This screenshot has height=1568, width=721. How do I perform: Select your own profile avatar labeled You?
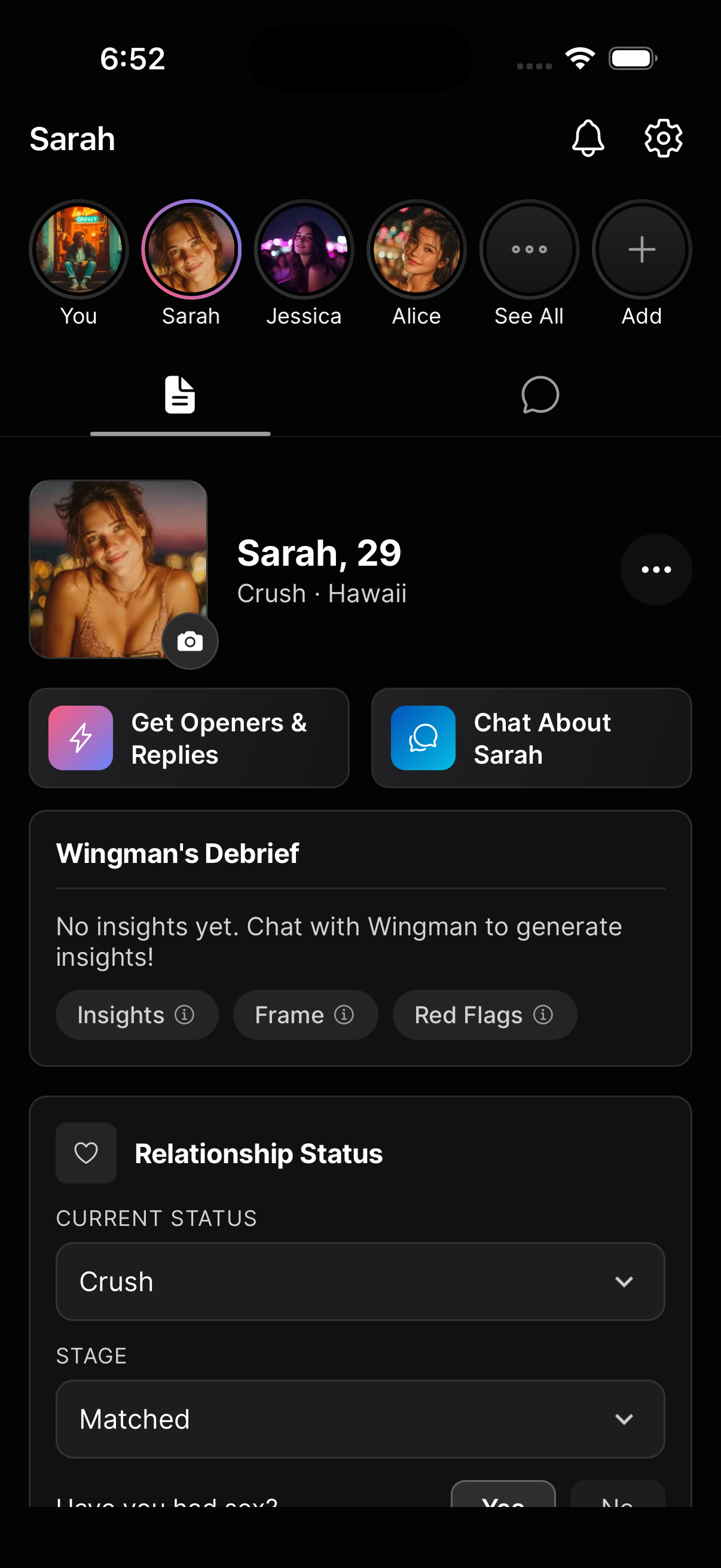tap(78, 249)
